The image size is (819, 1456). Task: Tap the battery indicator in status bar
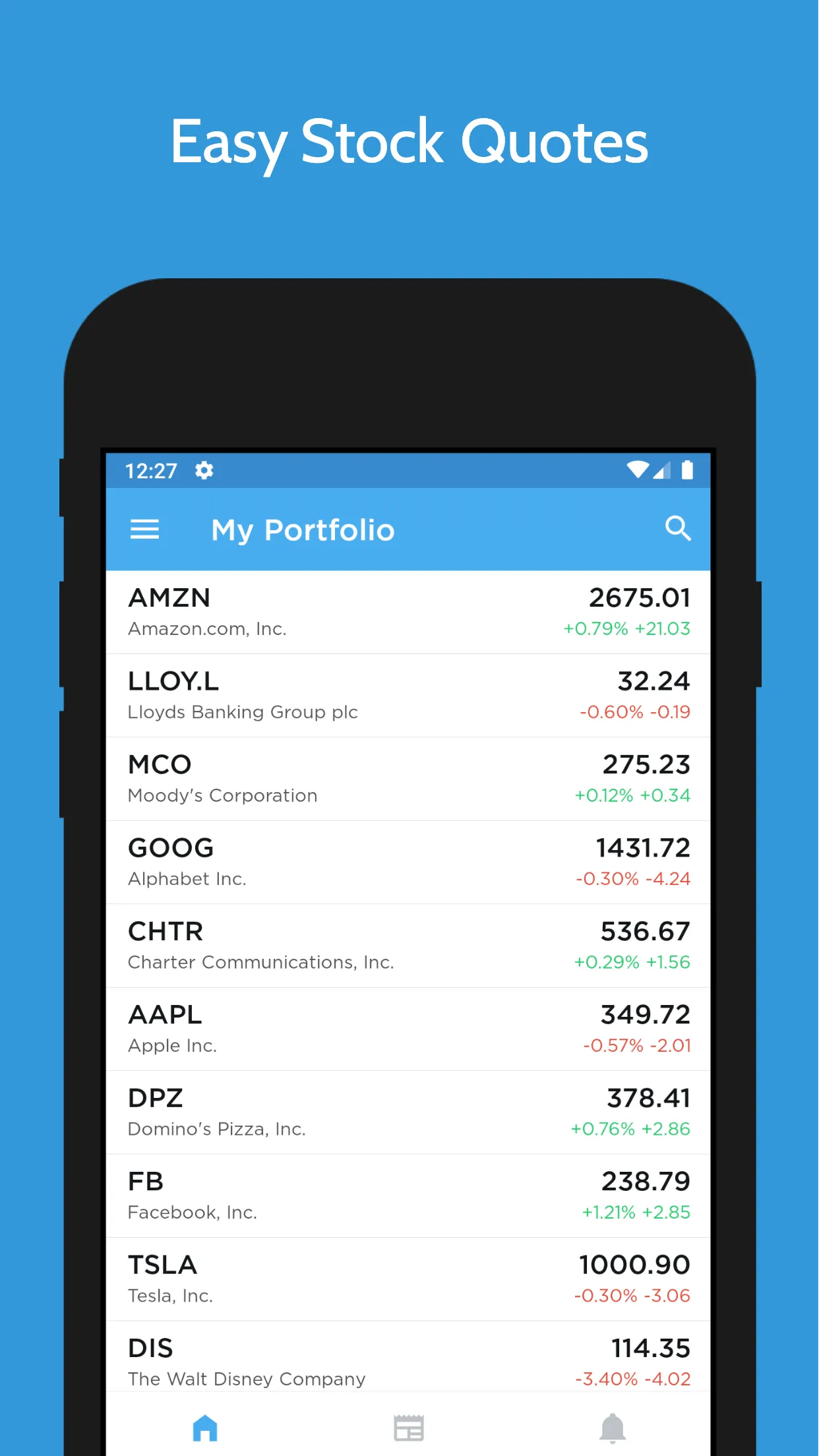[x=688, y=470]
